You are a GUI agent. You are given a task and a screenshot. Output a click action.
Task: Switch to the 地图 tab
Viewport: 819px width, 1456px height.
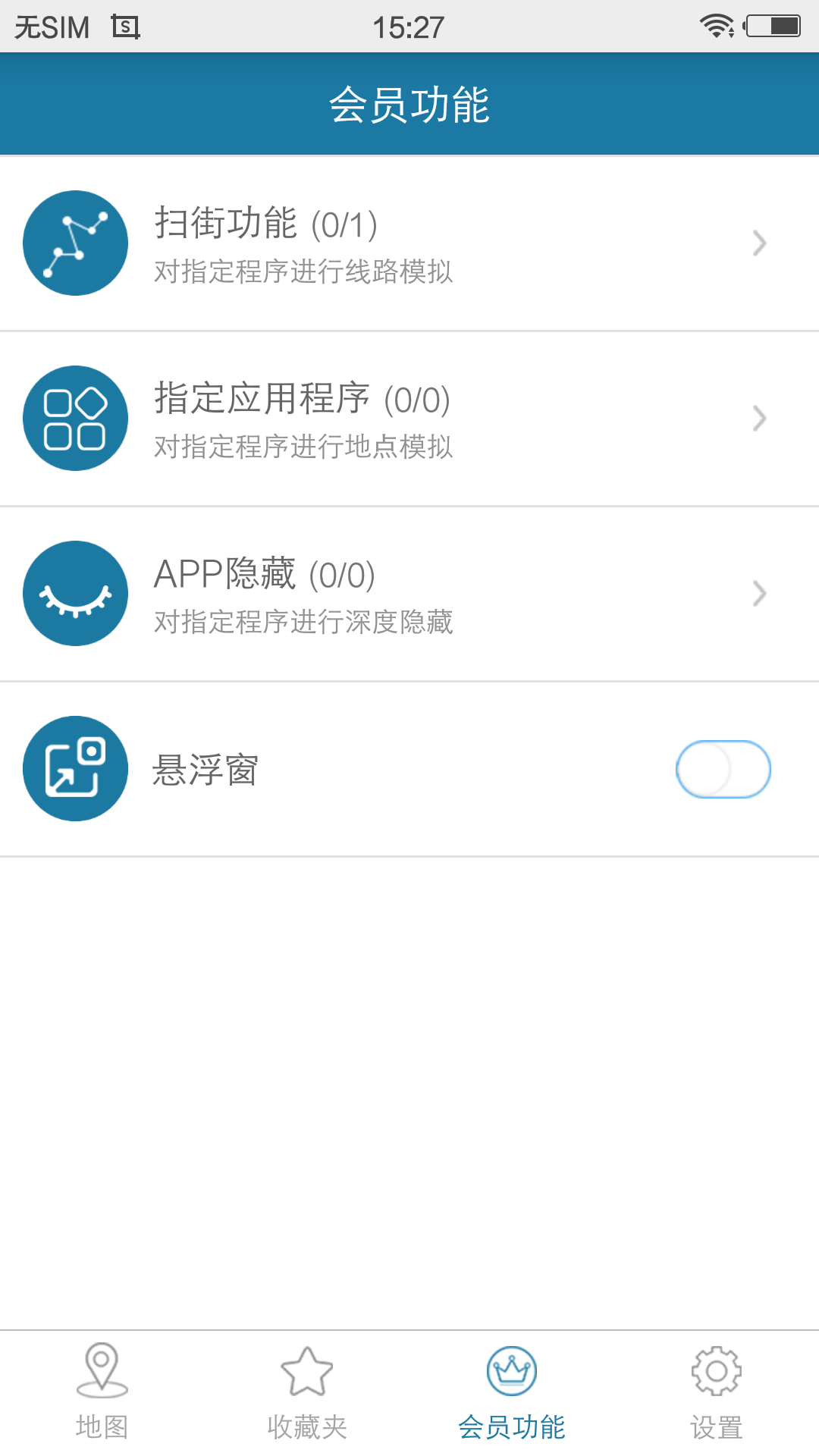101,1395
